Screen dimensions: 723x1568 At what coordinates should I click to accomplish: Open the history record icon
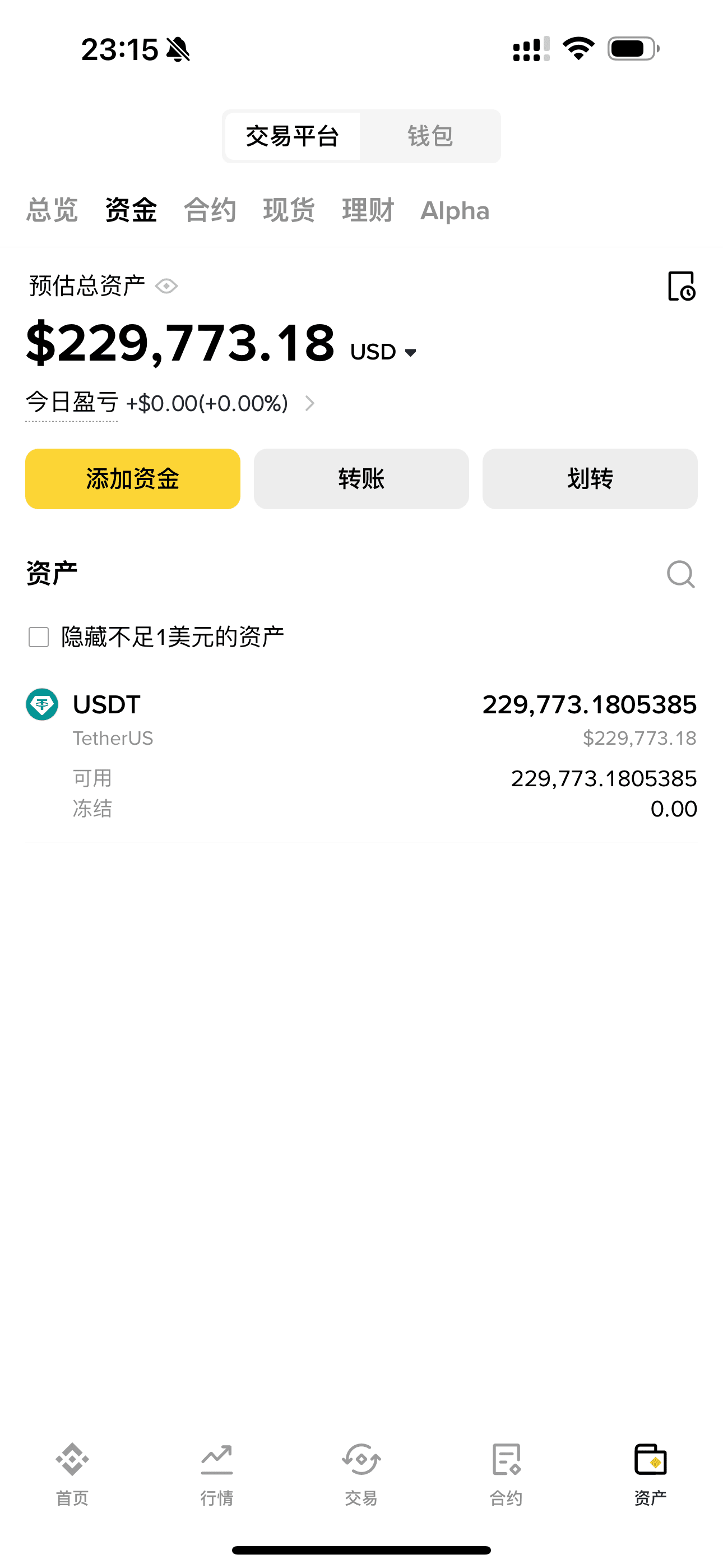[681, 286]
